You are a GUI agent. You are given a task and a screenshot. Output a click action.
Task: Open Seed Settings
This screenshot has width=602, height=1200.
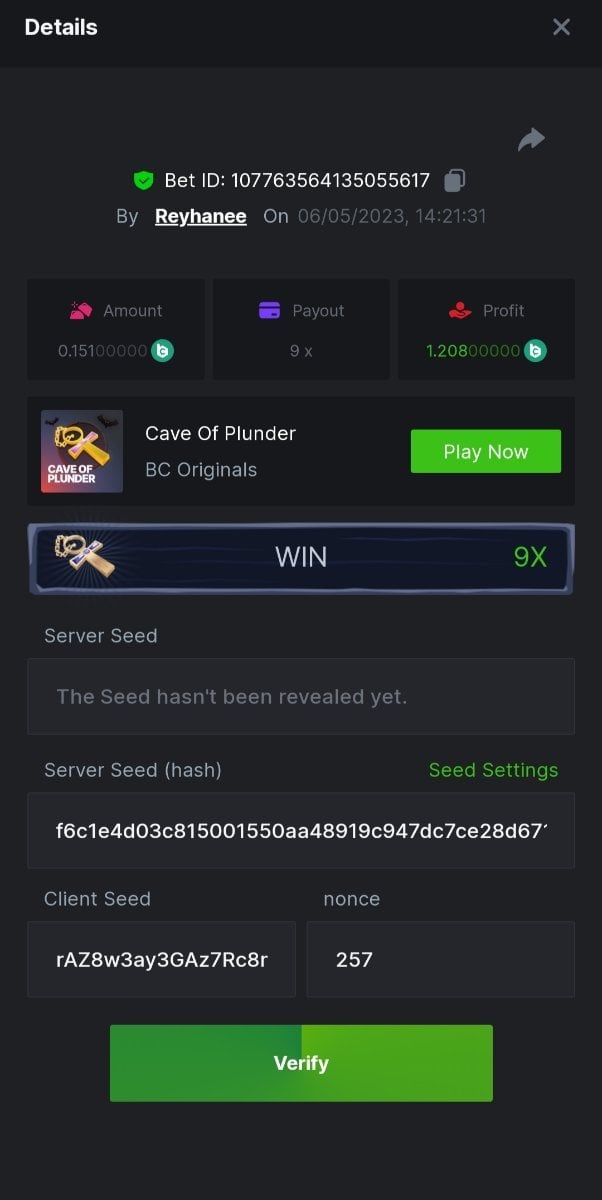coord(493,770)
